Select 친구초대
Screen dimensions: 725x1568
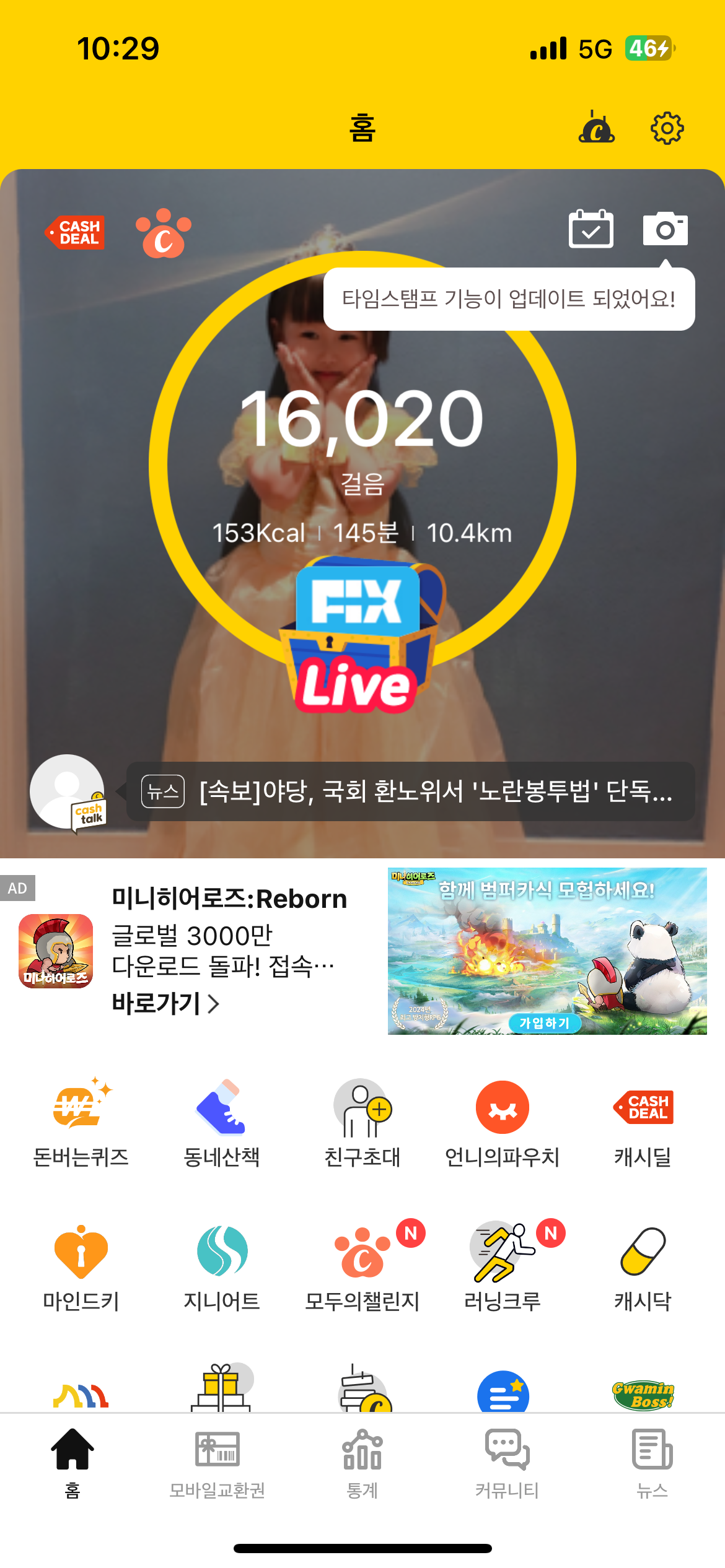click(362, 1122)
